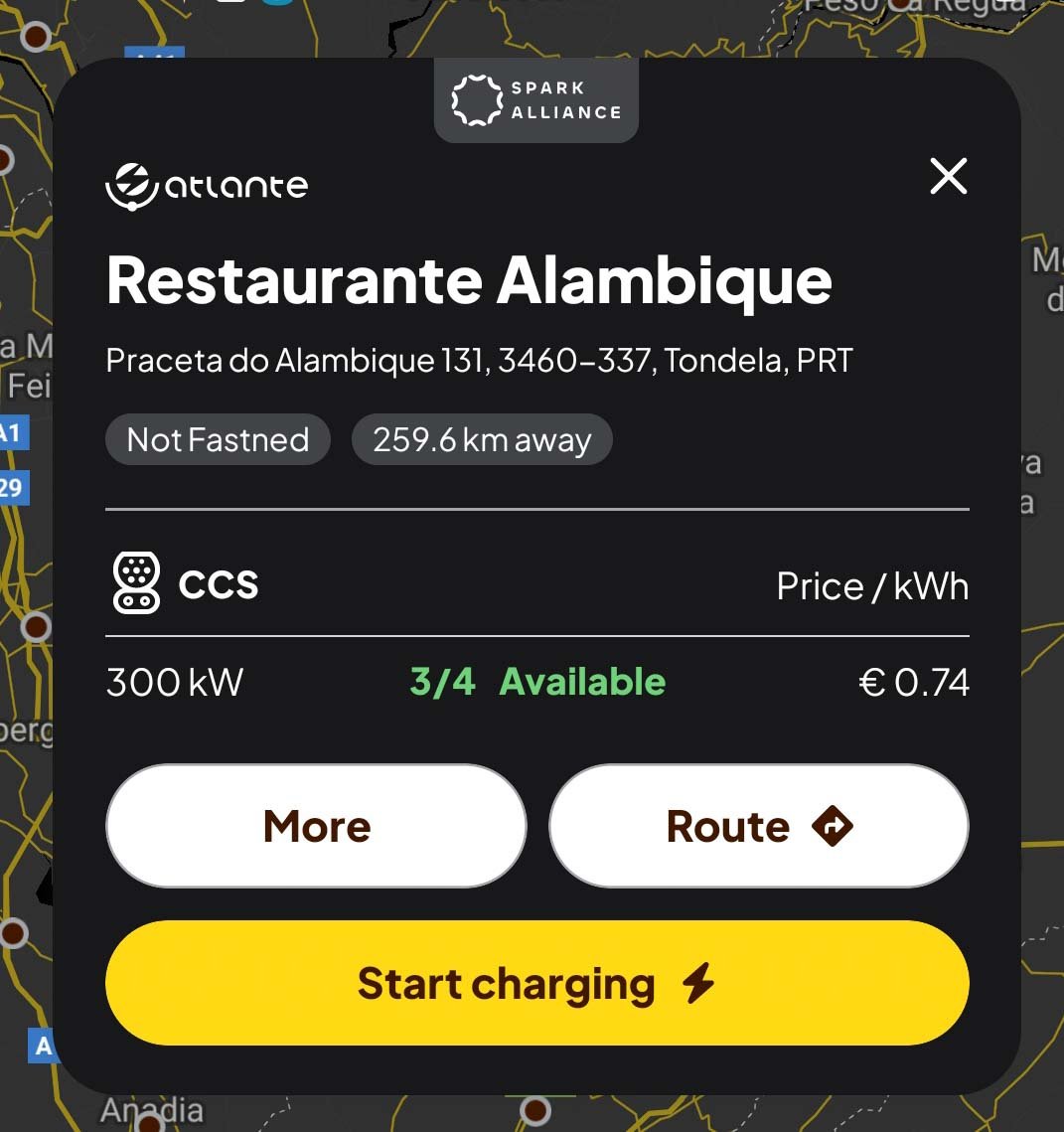
Task: Get a Route to the charging station
Action: 758,826
